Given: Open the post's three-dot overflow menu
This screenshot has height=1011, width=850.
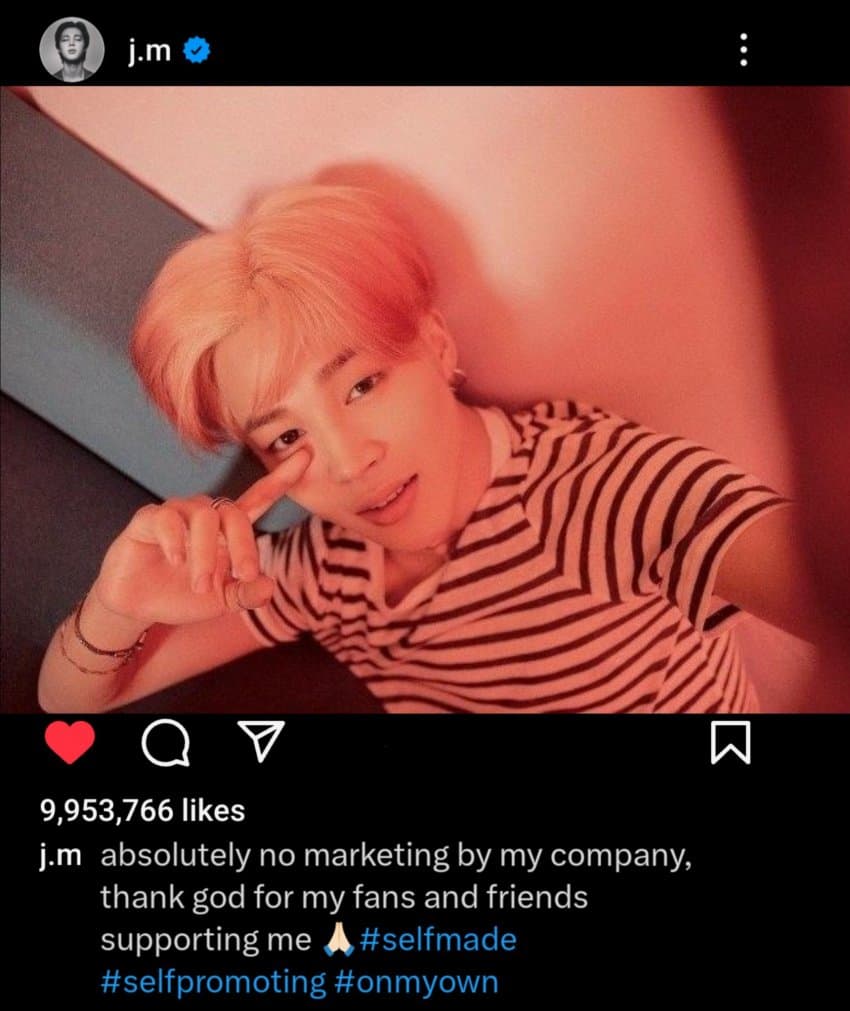Looking at the screenshot, I should [742, 49].
